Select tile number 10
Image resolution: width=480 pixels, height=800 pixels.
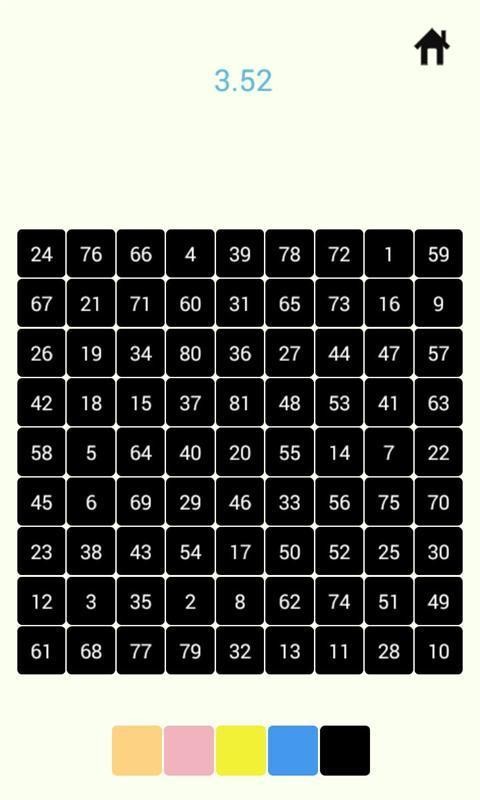click(439, 651)
